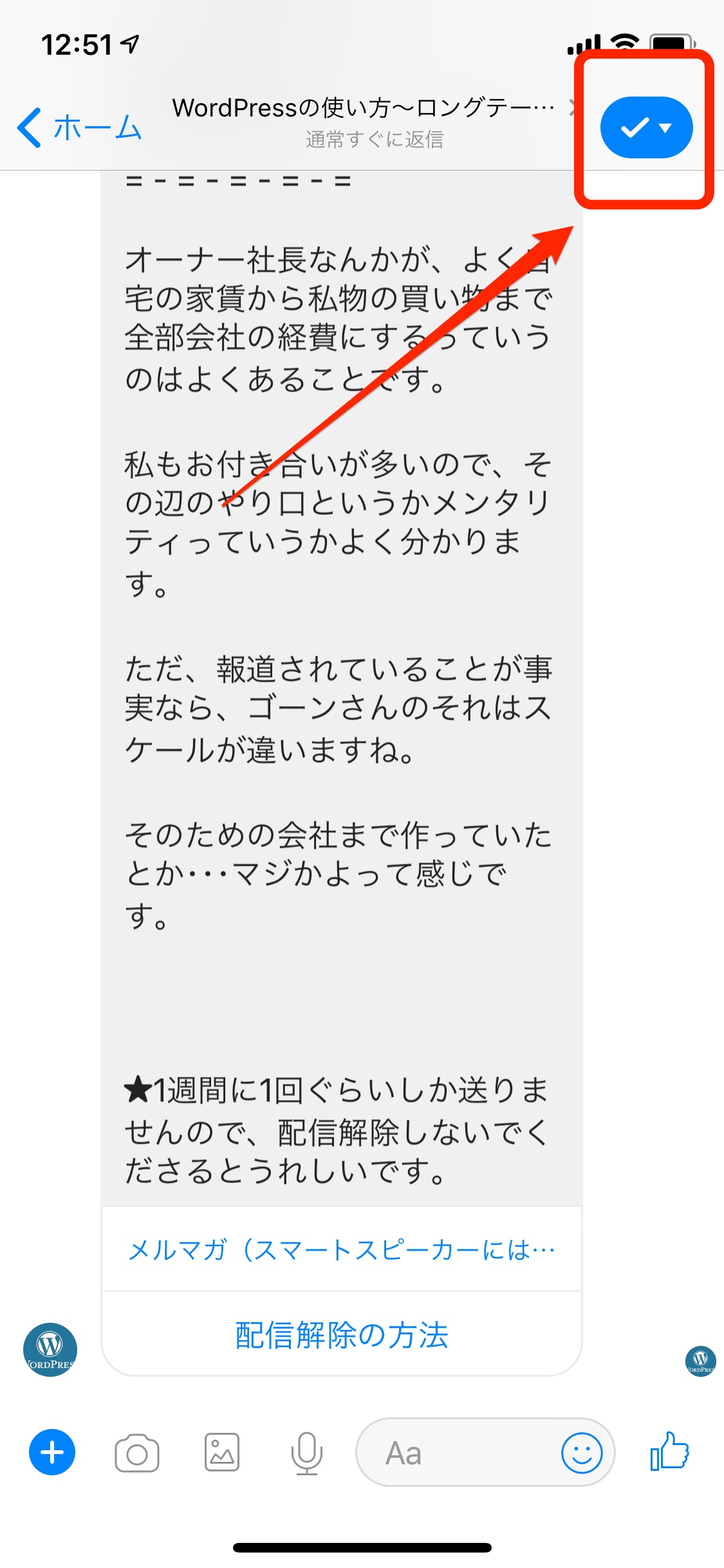
Task: Open the WordPress sender avatar
Action: click(50, 1349)
